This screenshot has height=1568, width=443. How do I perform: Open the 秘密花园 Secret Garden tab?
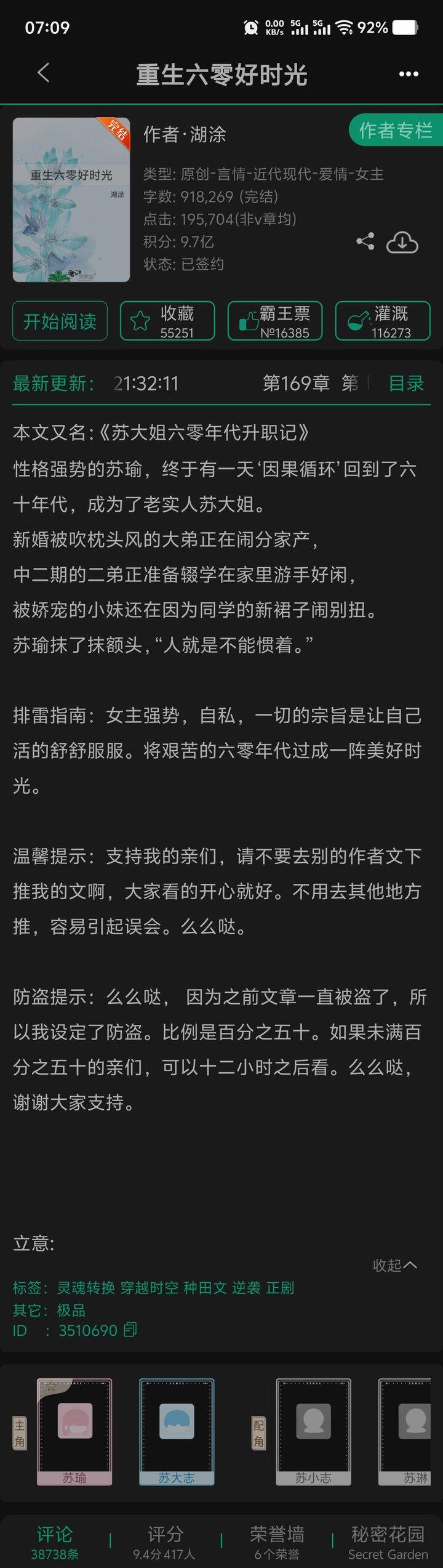(388, 1542)
